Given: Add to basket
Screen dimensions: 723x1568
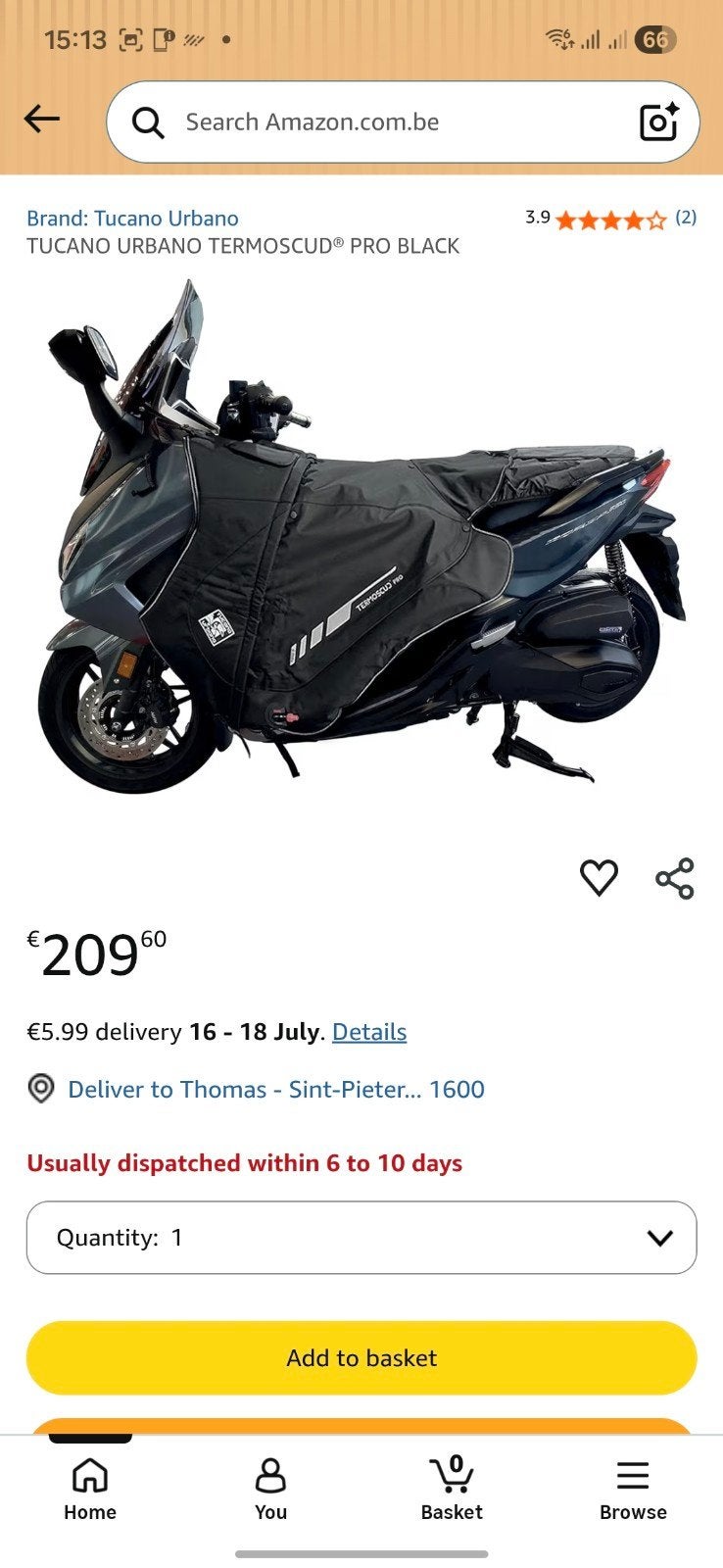Looking at the screenshot, I should (x=361, y=1358).
